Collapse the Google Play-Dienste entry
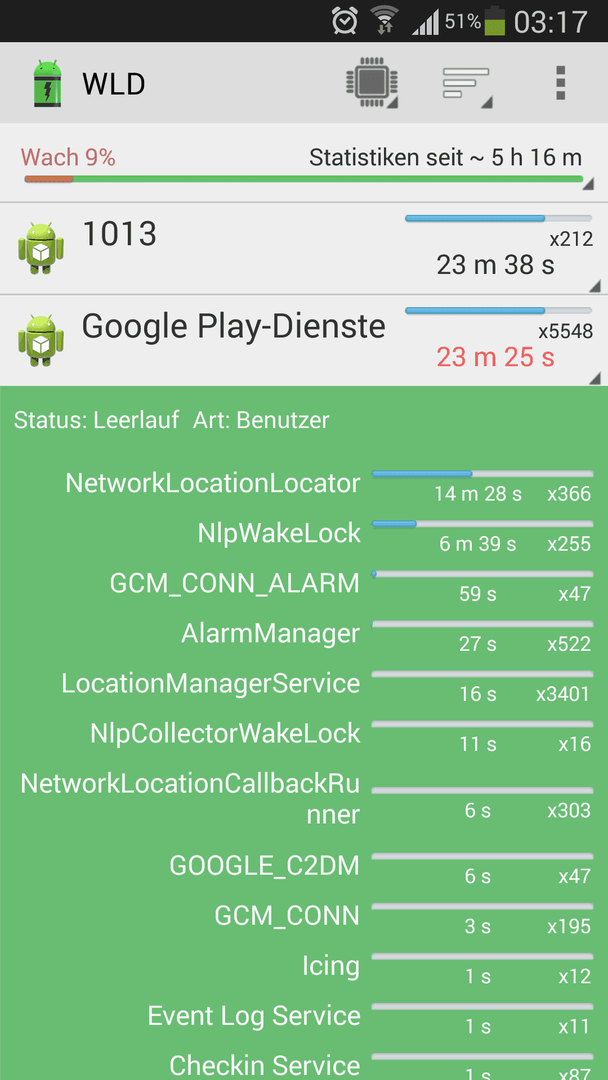The image size is (608, 1080). 304,341
